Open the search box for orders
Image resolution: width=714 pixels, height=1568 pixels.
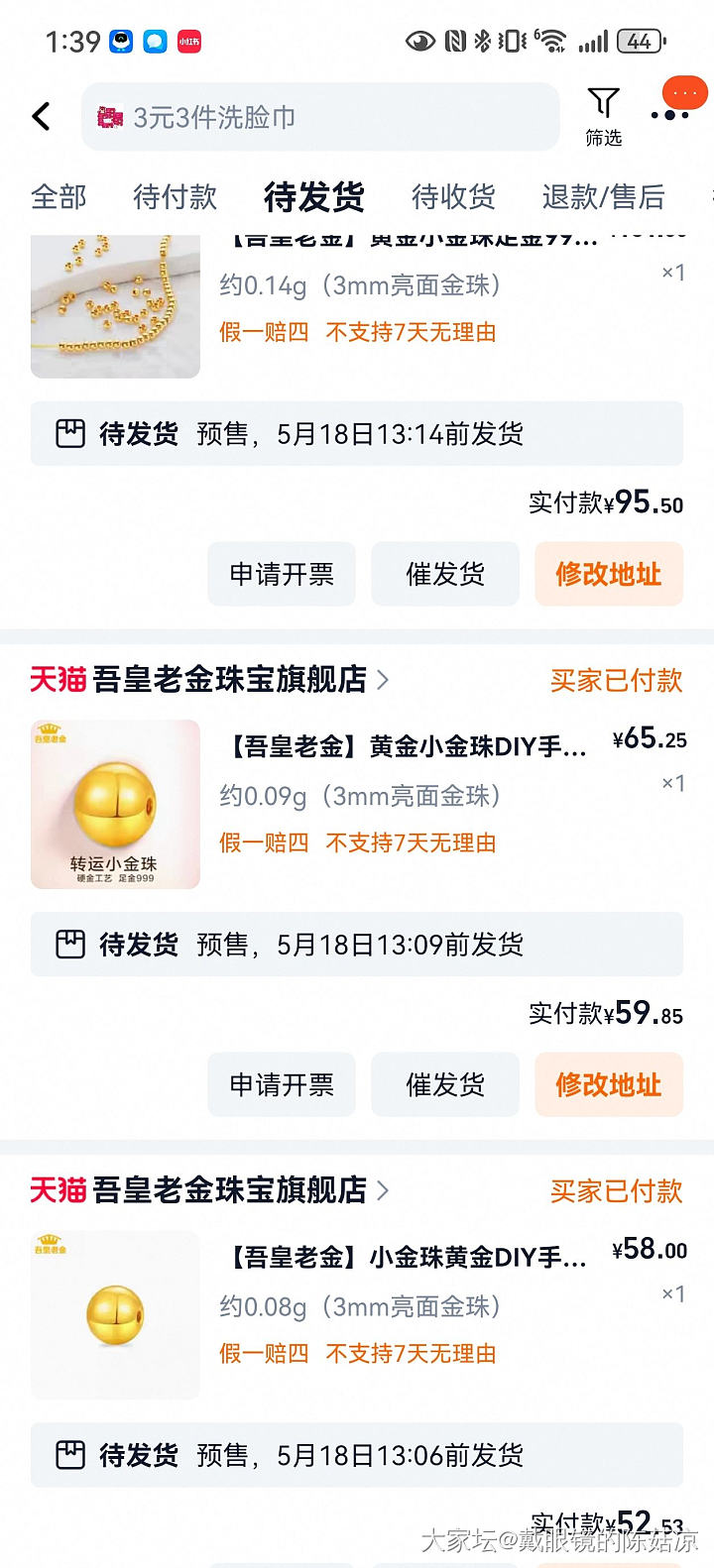pos(319,117)
